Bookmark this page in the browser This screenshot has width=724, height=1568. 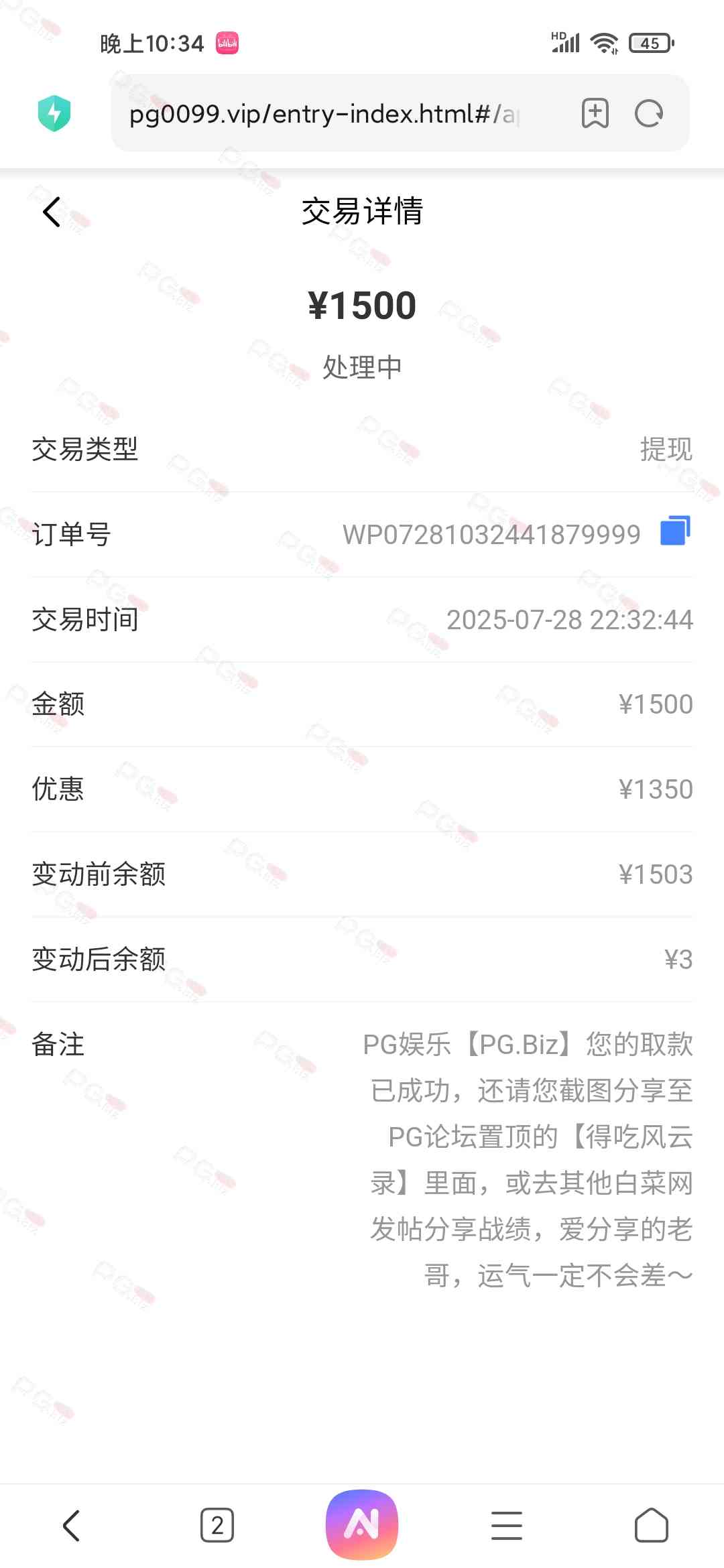click(x=595, y=113)
